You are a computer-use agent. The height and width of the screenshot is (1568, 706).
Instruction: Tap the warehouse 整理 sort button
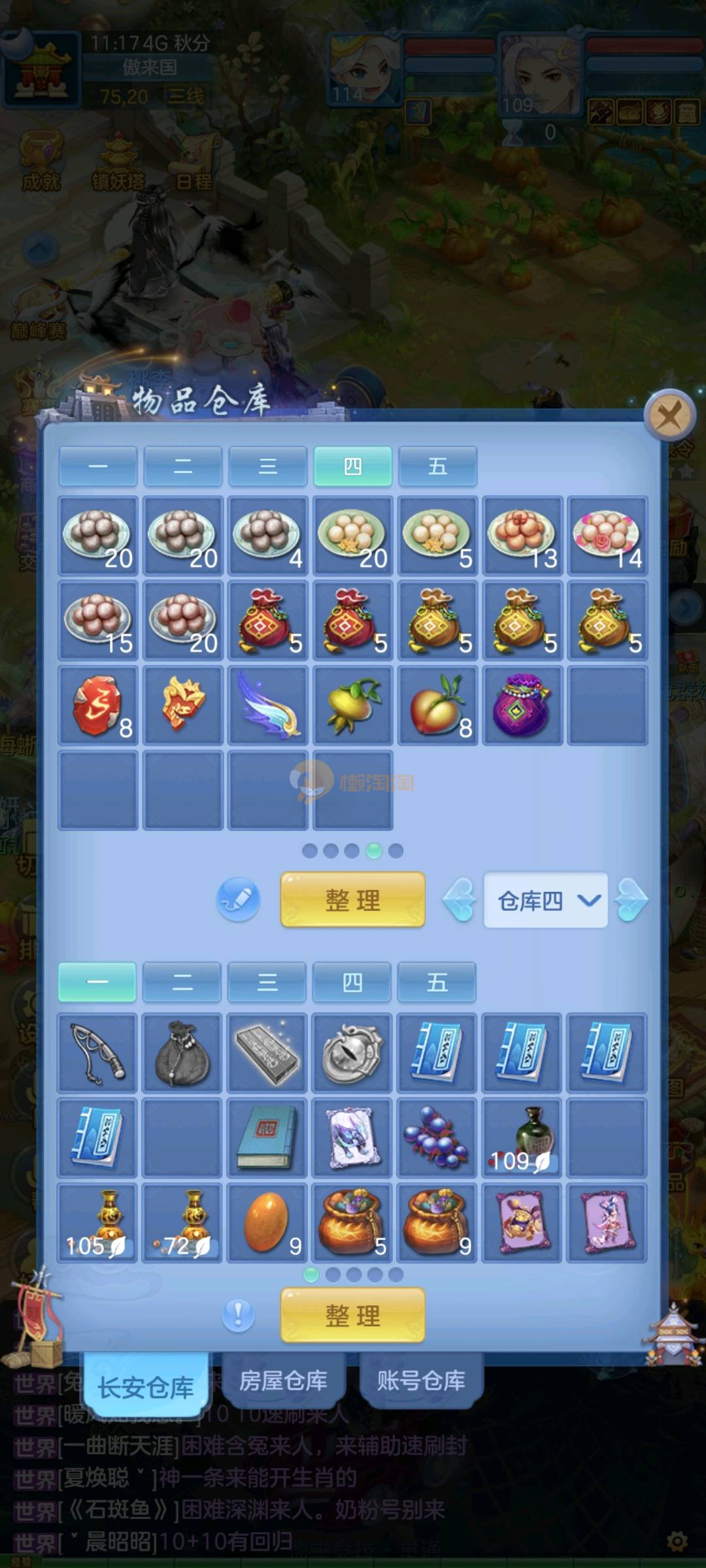(x=352, y=900)
